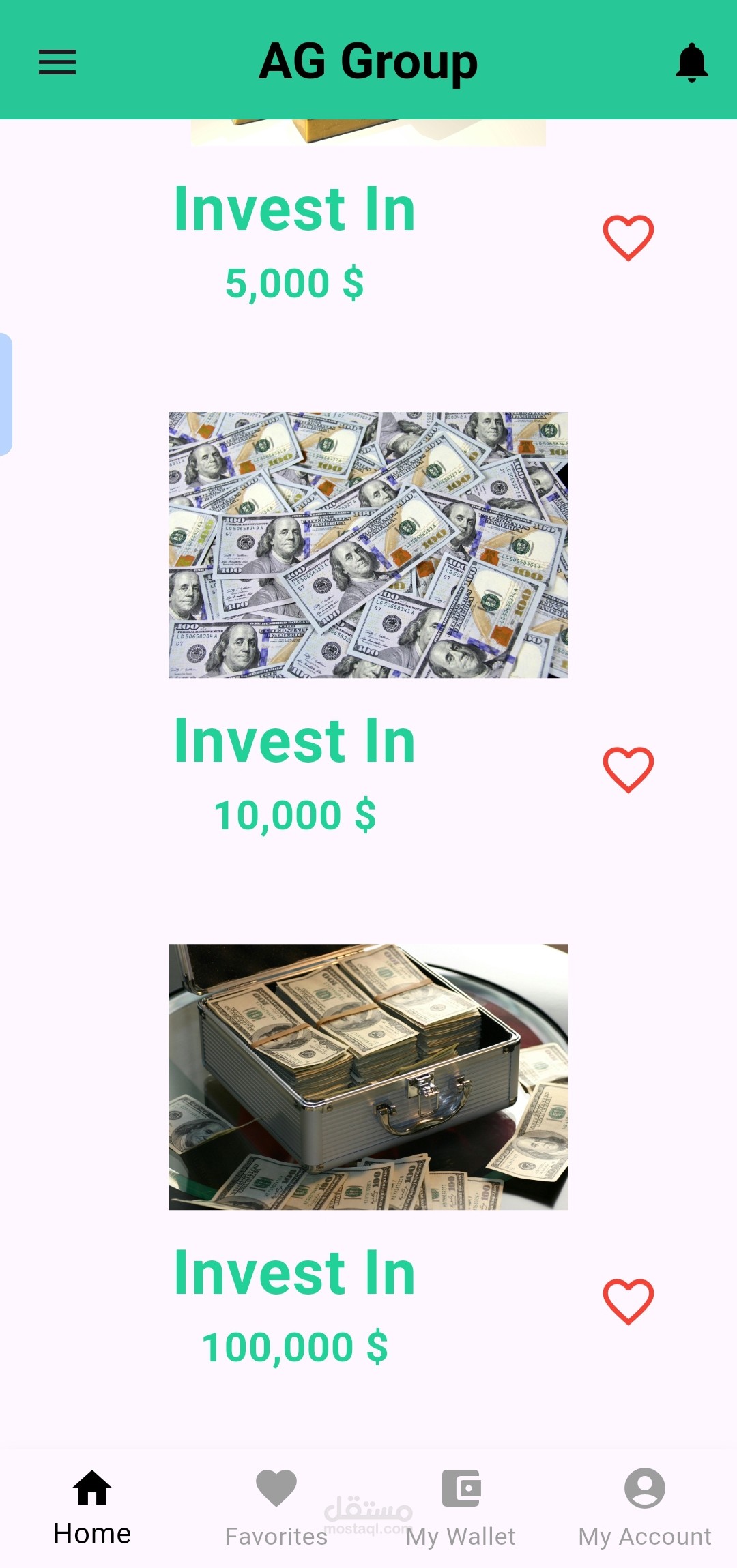Open the notifications bell
The image size is (737, 1568).
(691, 62)
